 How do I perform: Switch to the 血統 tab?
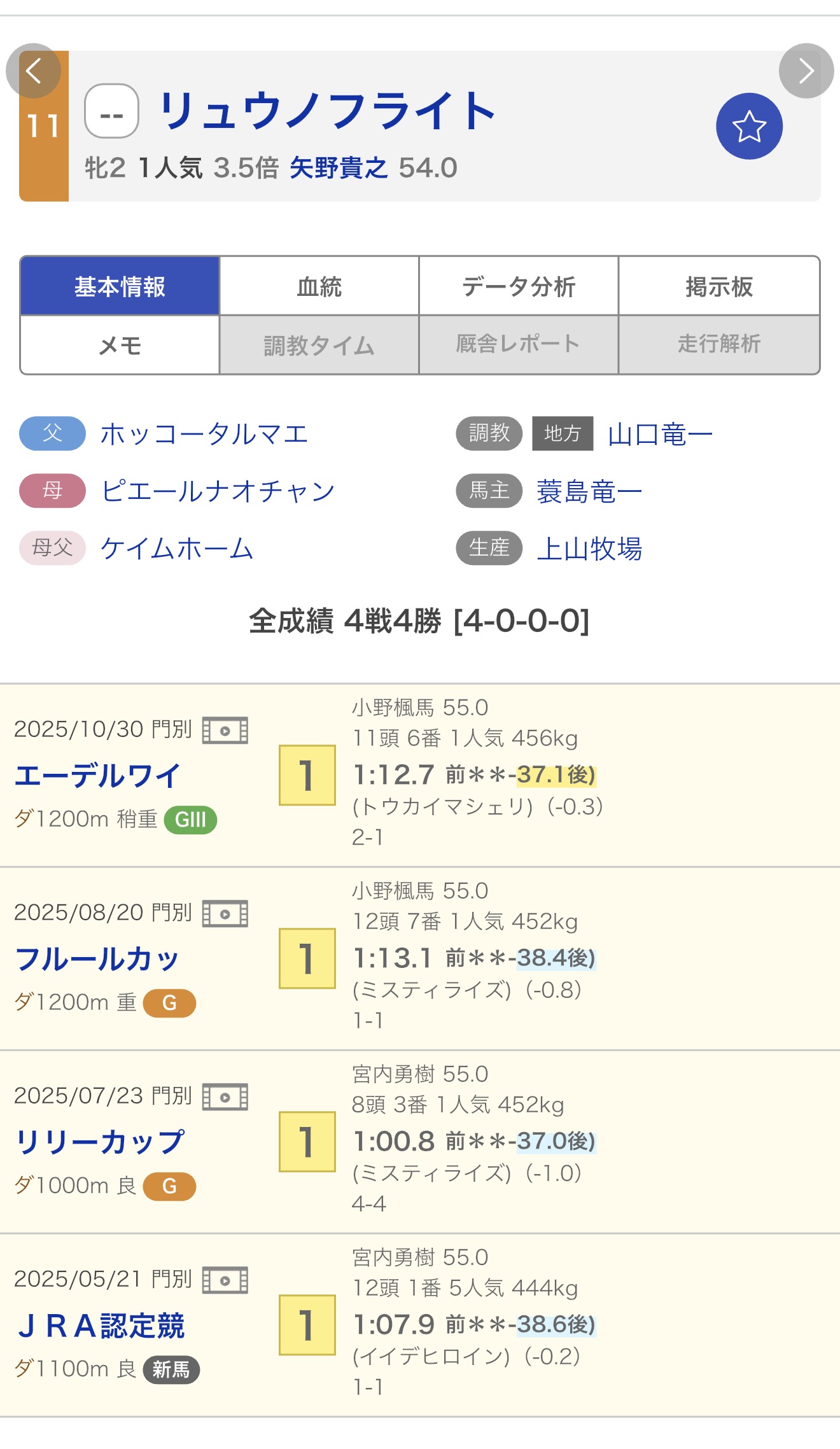click(319, 286)
